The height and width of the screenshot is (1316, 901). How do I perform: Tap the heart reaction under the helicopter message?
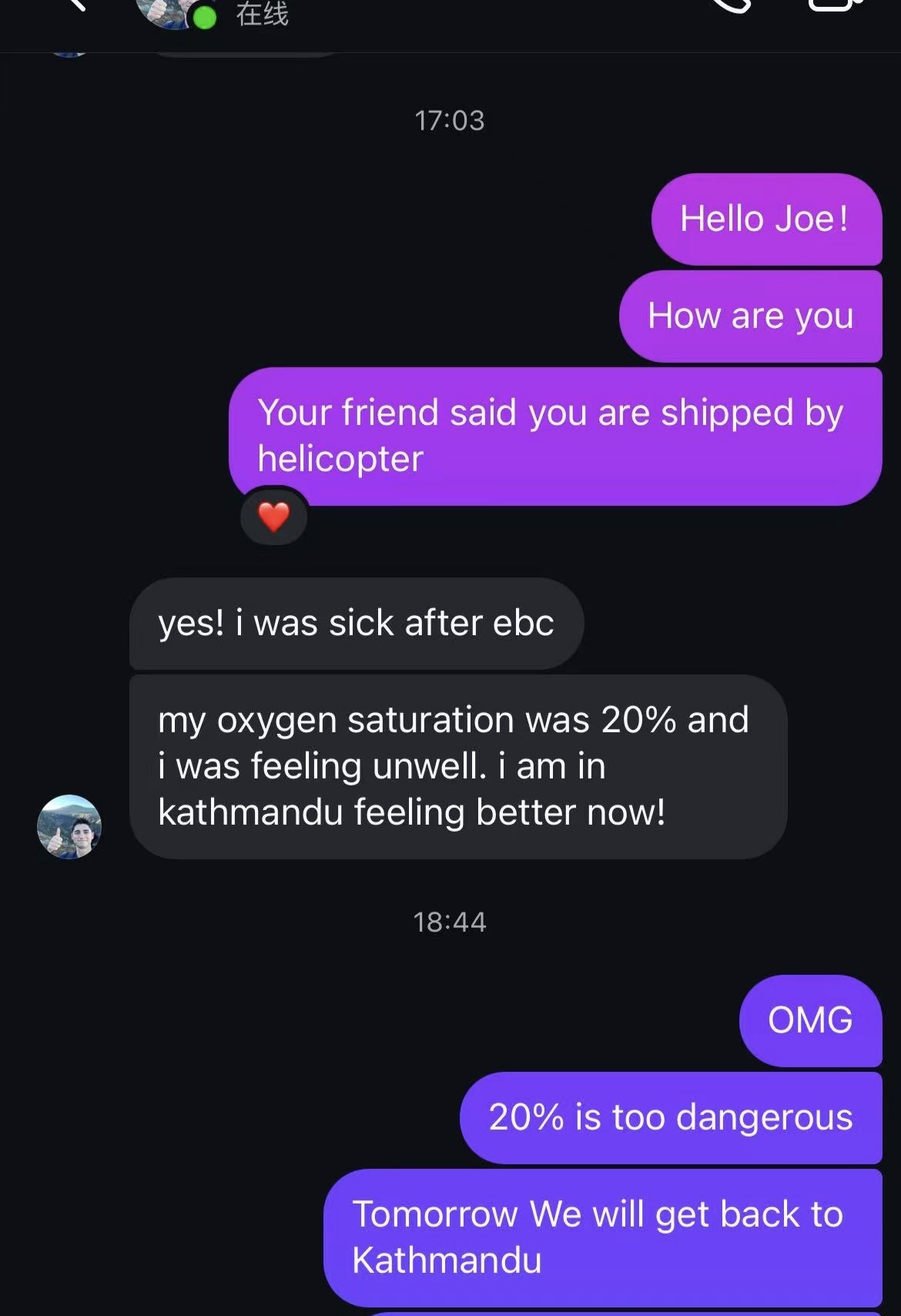click(x=273, y=517)
